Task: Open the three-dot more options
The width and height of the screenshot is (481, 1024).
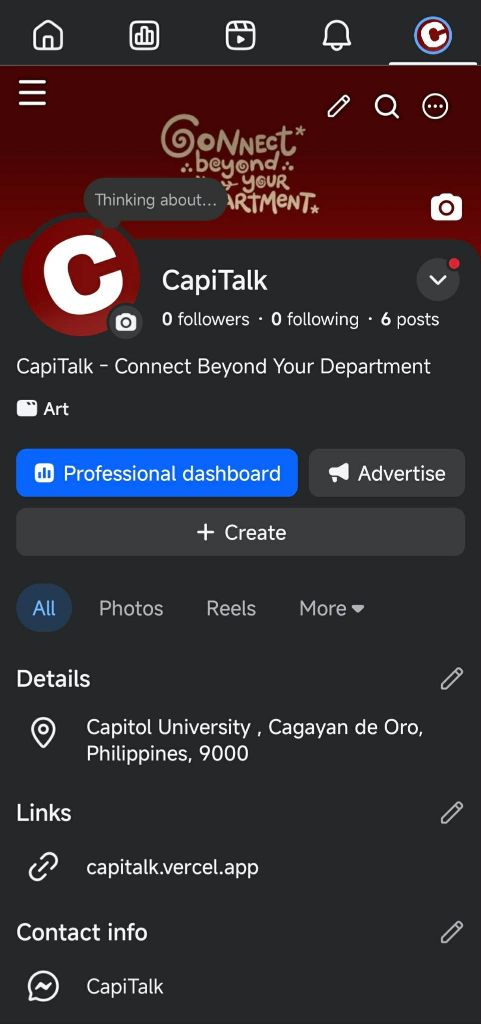Action: [x=435, y=106]
